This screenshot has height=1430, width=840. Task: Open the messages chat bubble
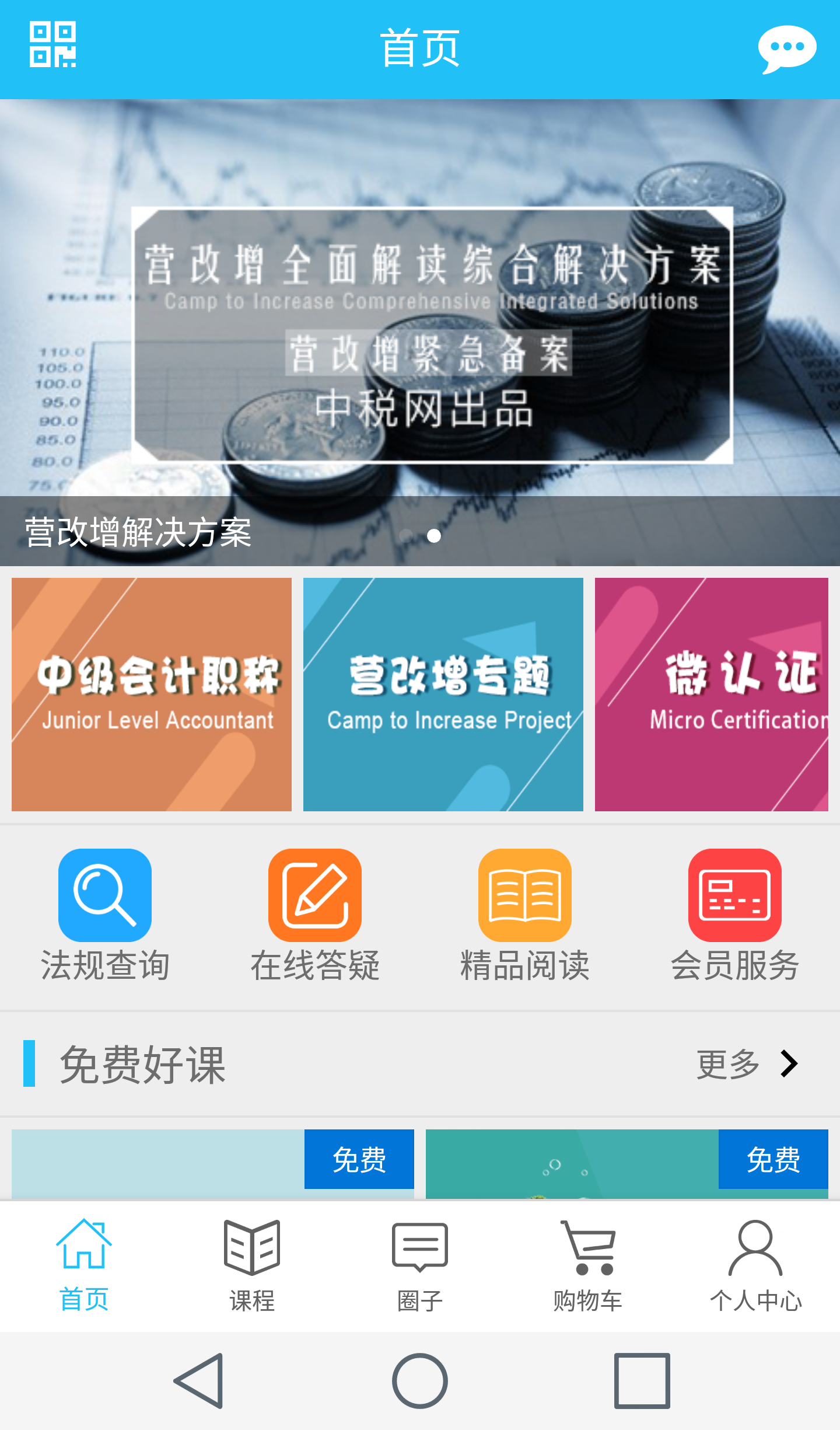point(786,48)
